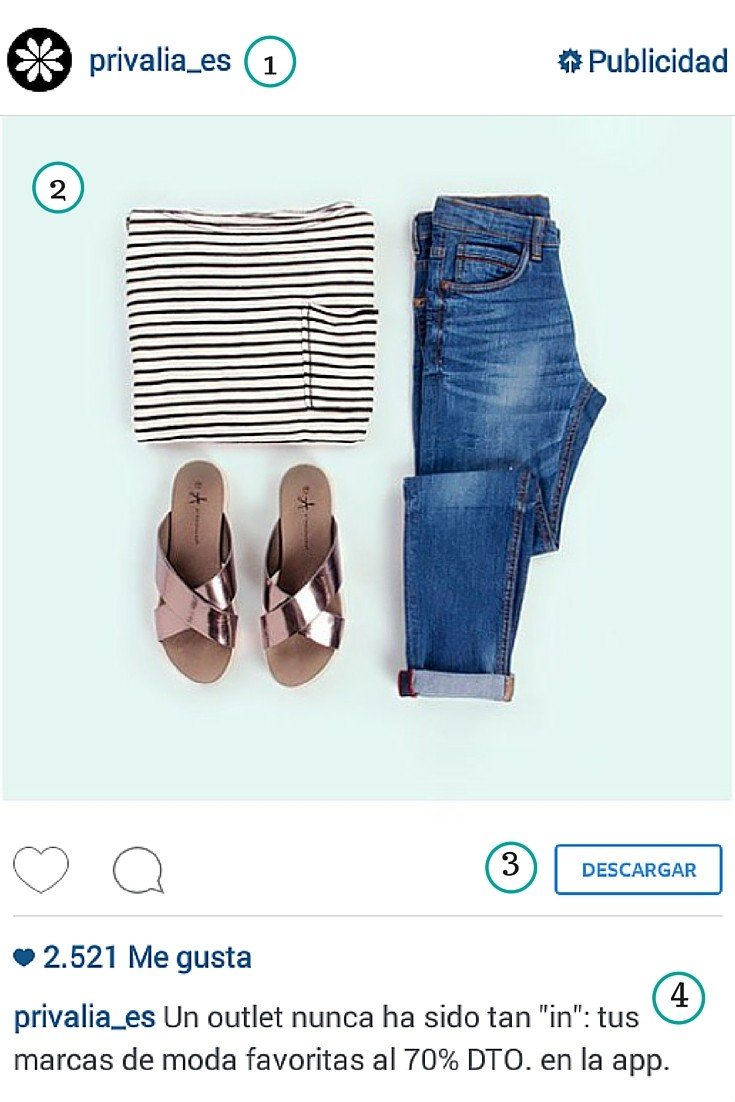This screenshot has width=735, height=1102.
Task: Open the outfit ad image
Action: point(367,457)
